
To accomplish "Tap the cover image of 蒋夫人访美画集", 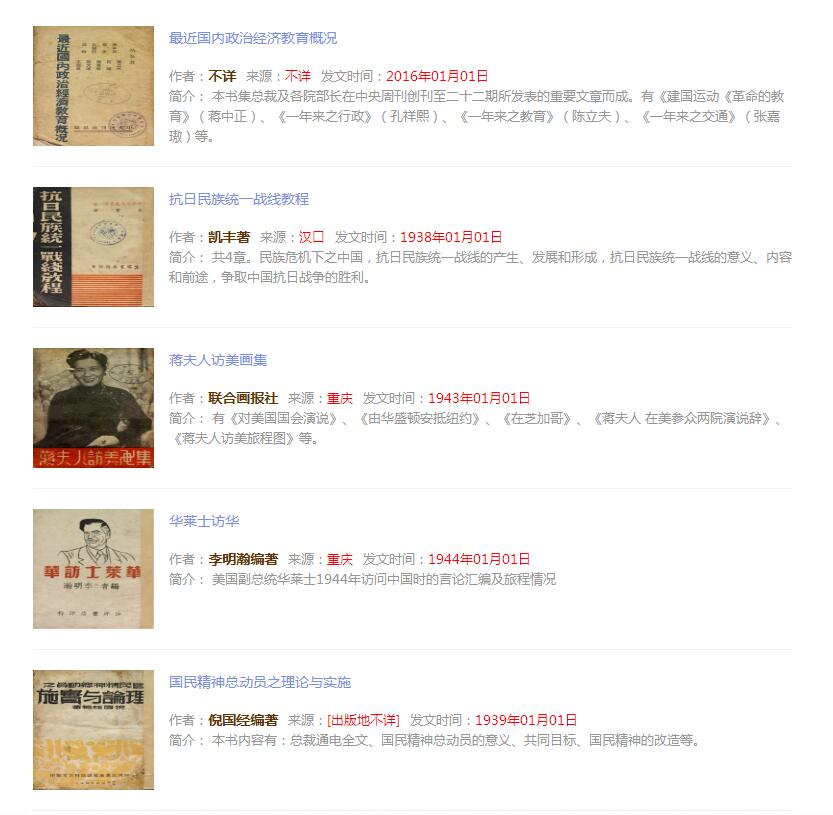I will (x=93, y=408).
